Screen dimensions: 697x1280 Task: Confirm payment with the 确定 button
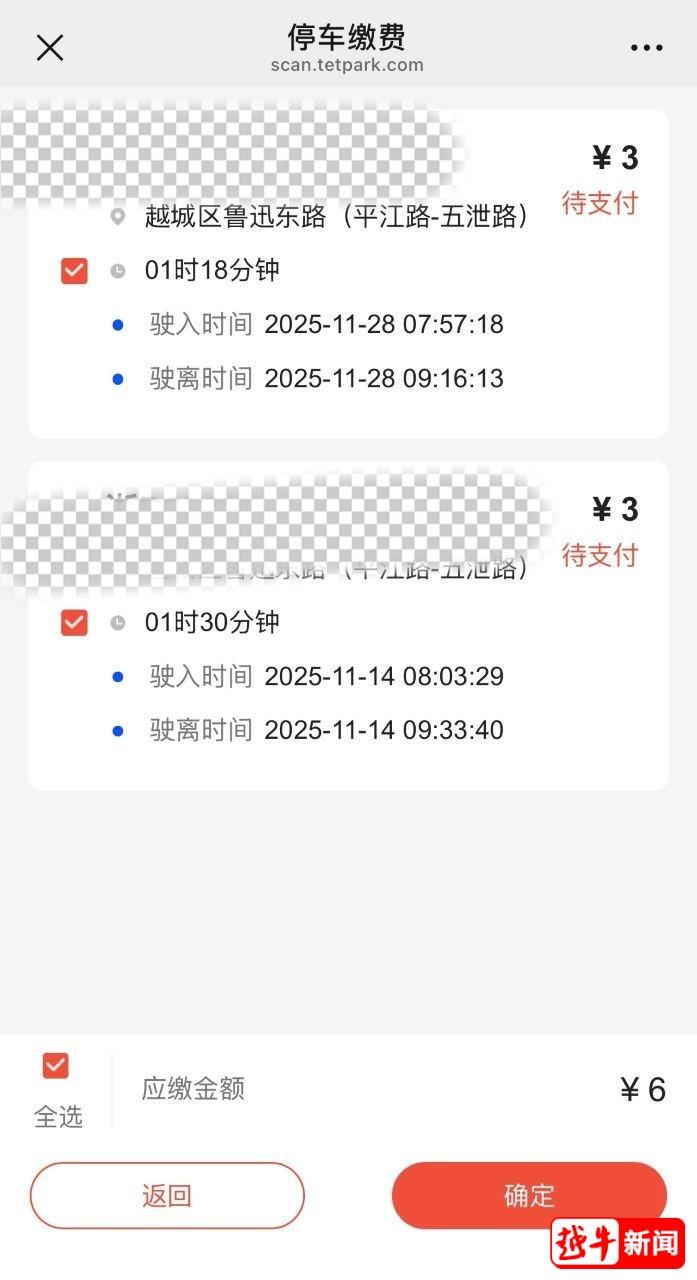(x=529, y=1195)
